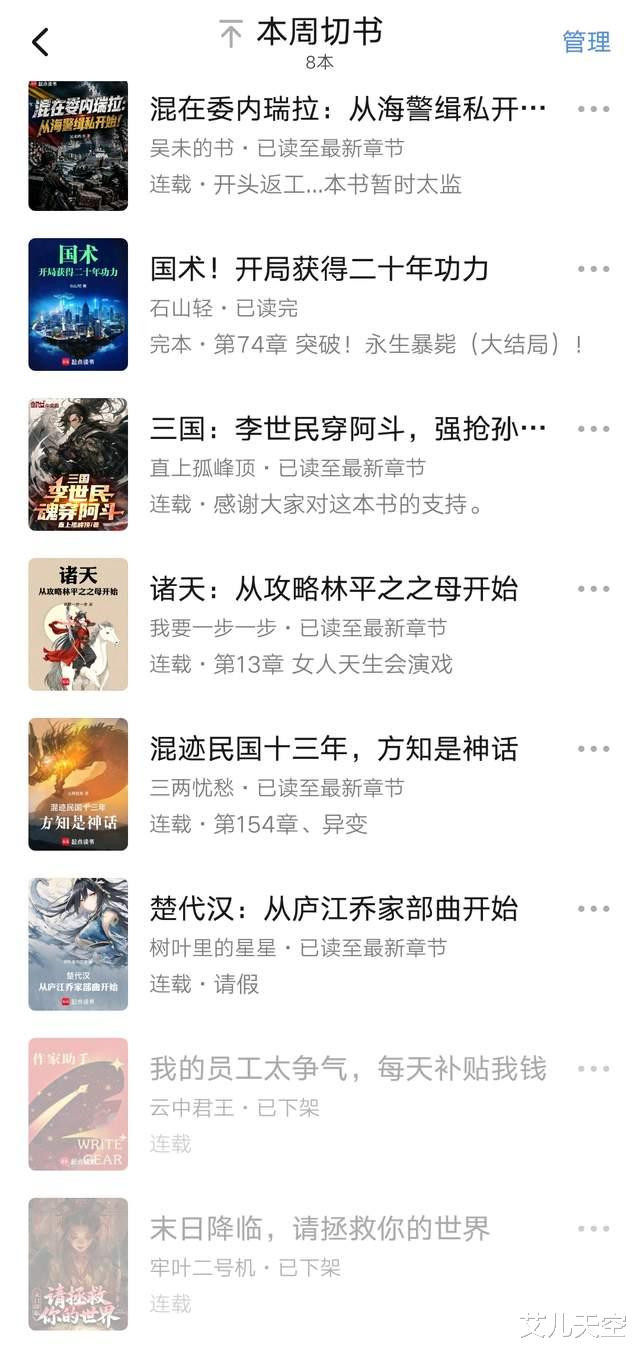Open 混迹民国十三年，方知是神话
Image resolution: width=640 pixels, height=1356 pixels.
point(334,749)
